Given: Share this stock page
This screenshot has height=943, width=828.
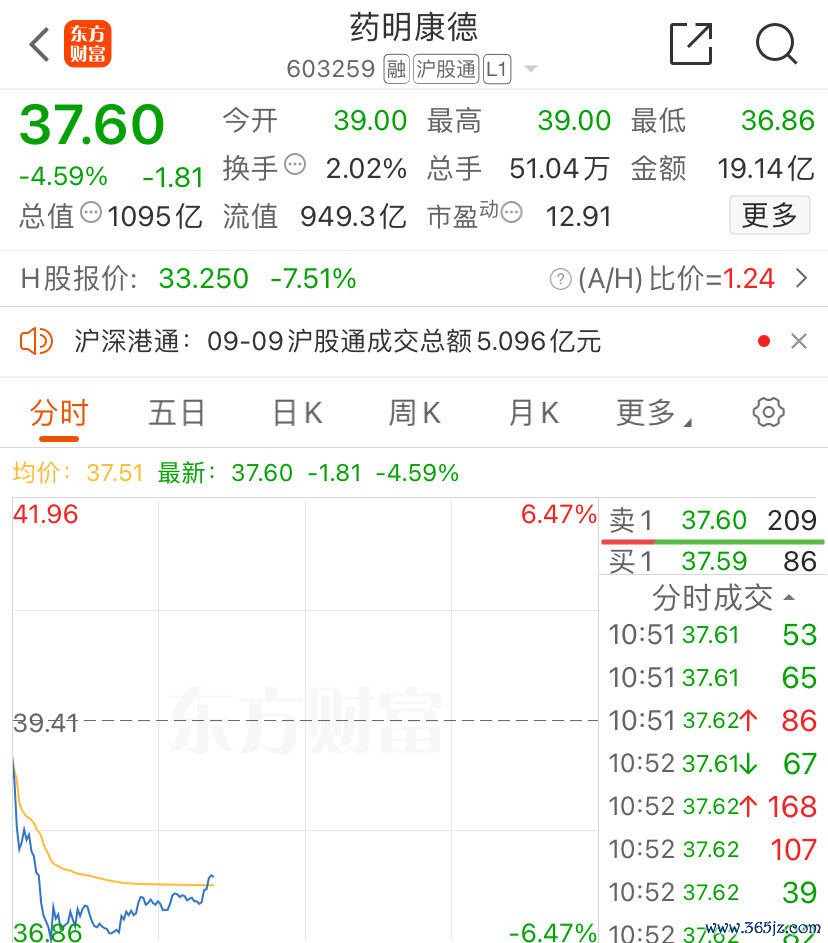Looking at the screenshot, I should (x=691, y=44).
